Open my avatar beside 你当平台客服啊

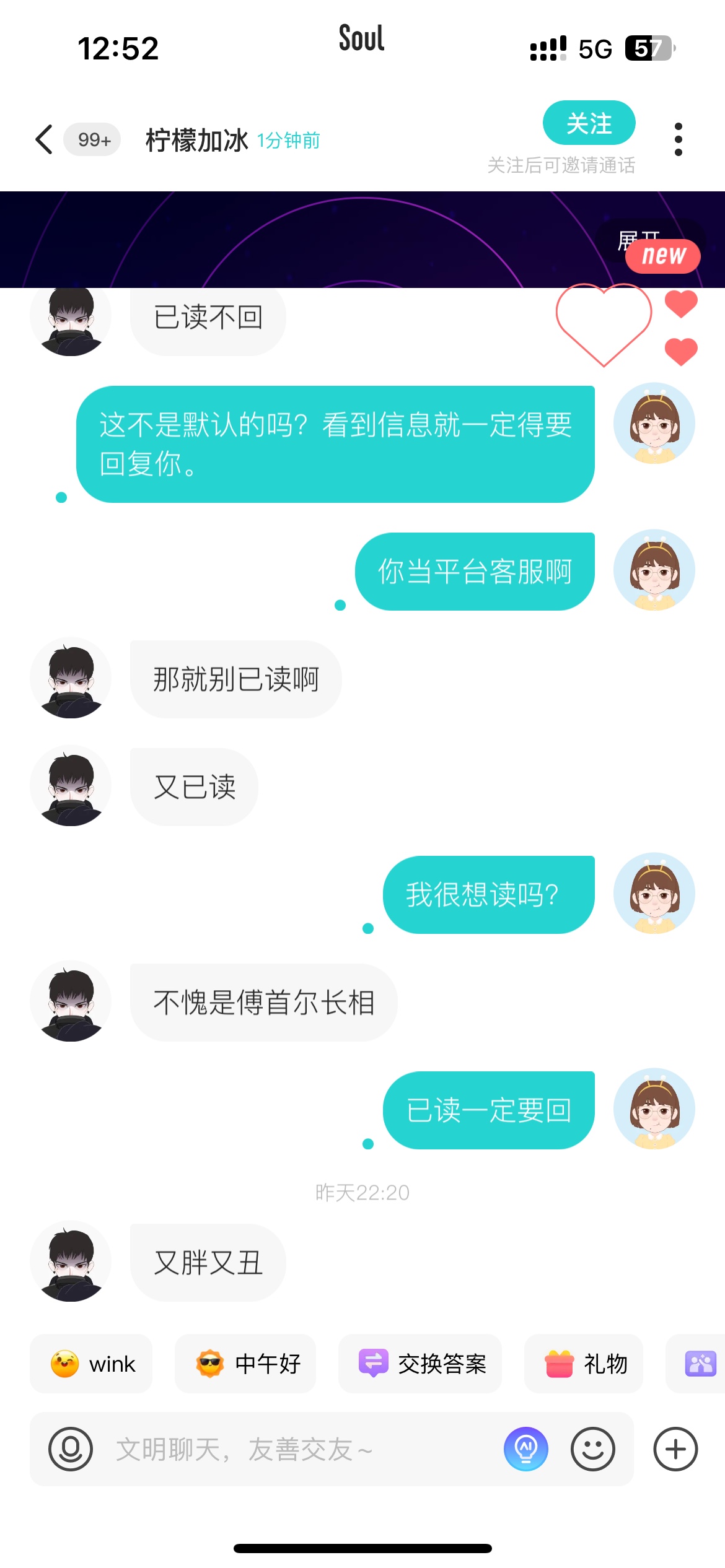pos(654,570)
